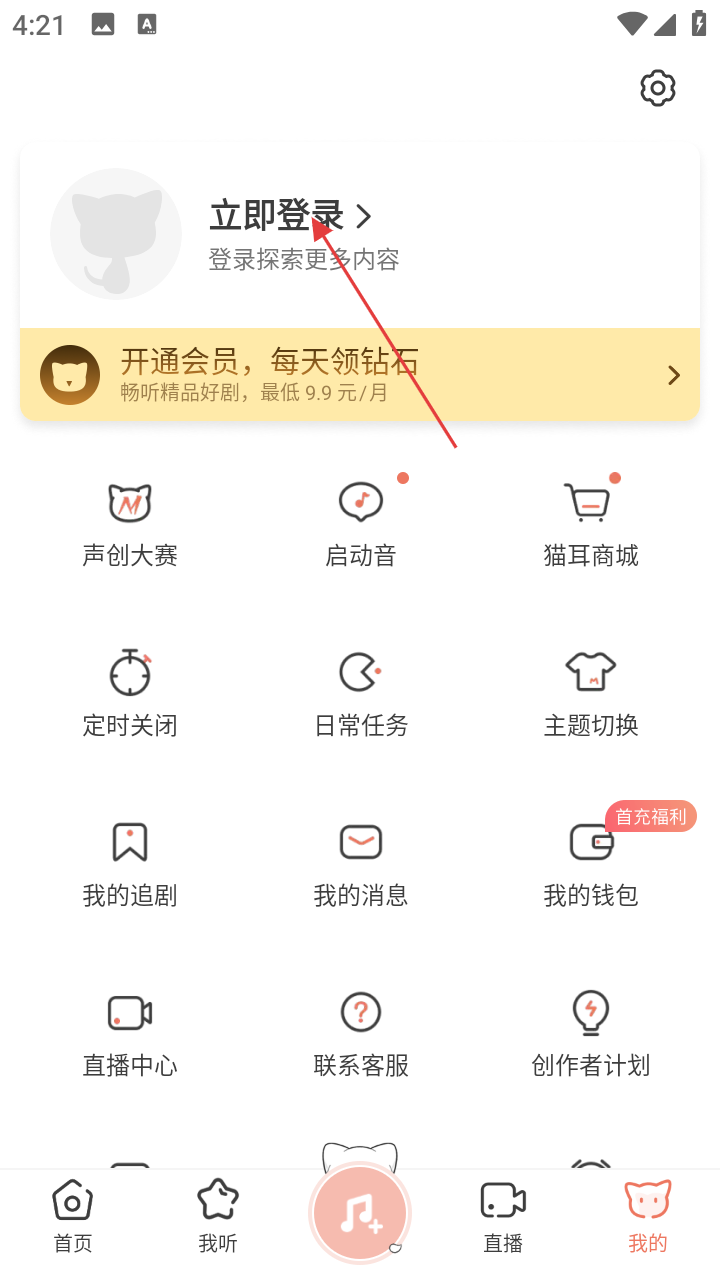Open 定时关闭 timer
The height and width of the screenshot is (1280, 720).
130,694
